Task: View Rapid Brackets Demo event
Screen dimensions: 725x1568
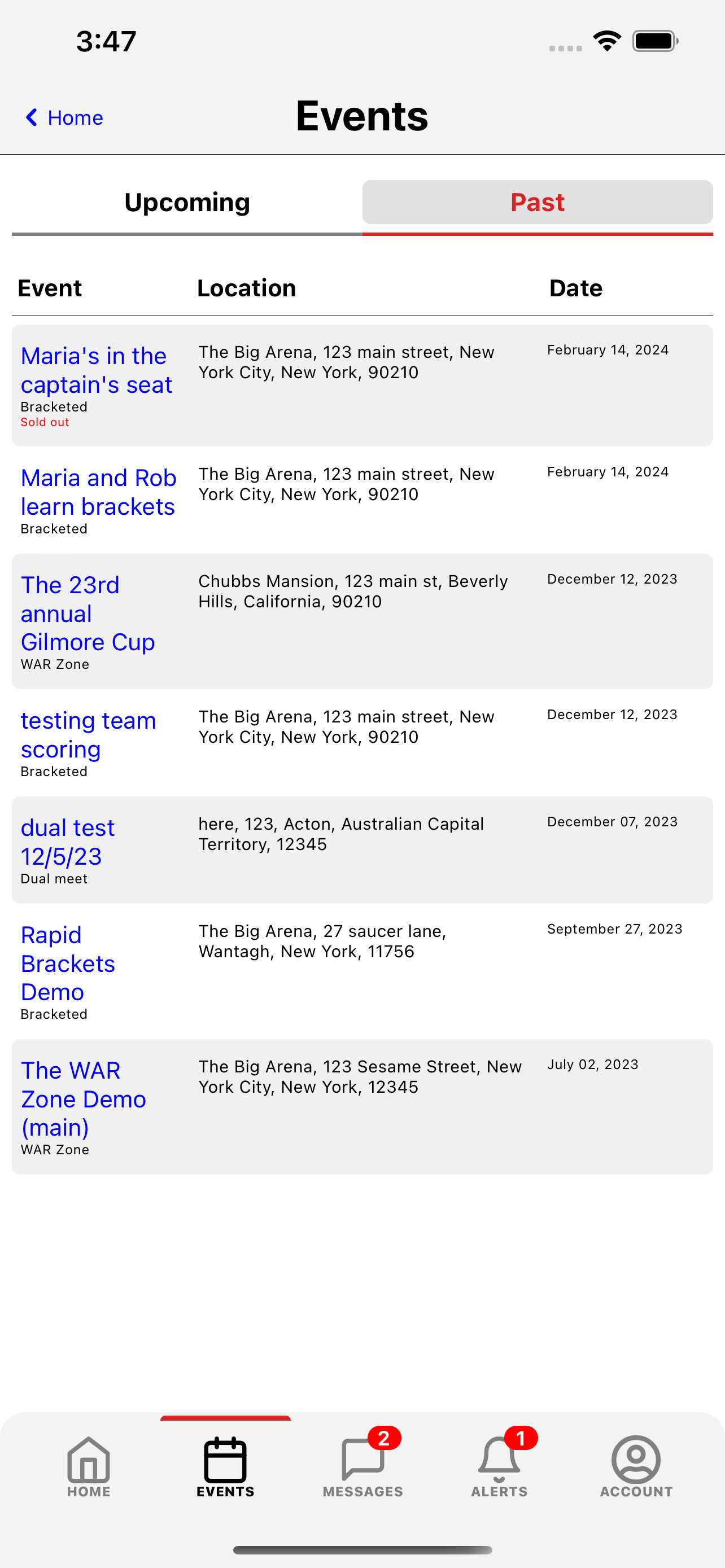Action: click(x=68, y=963)
